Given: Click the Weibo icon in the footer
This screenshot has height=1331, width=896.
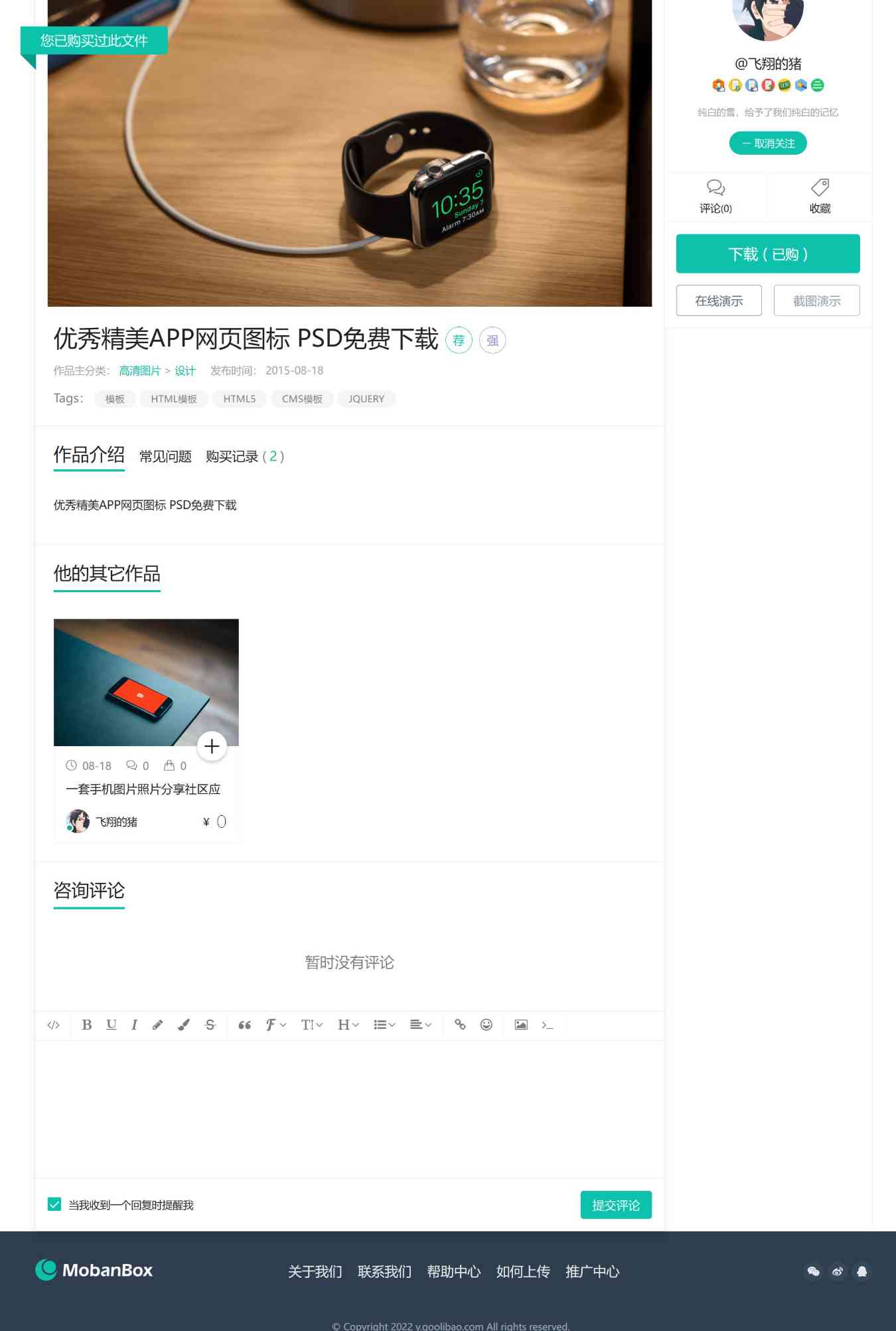Looking at the screenshot, I should pos(838,1272).
